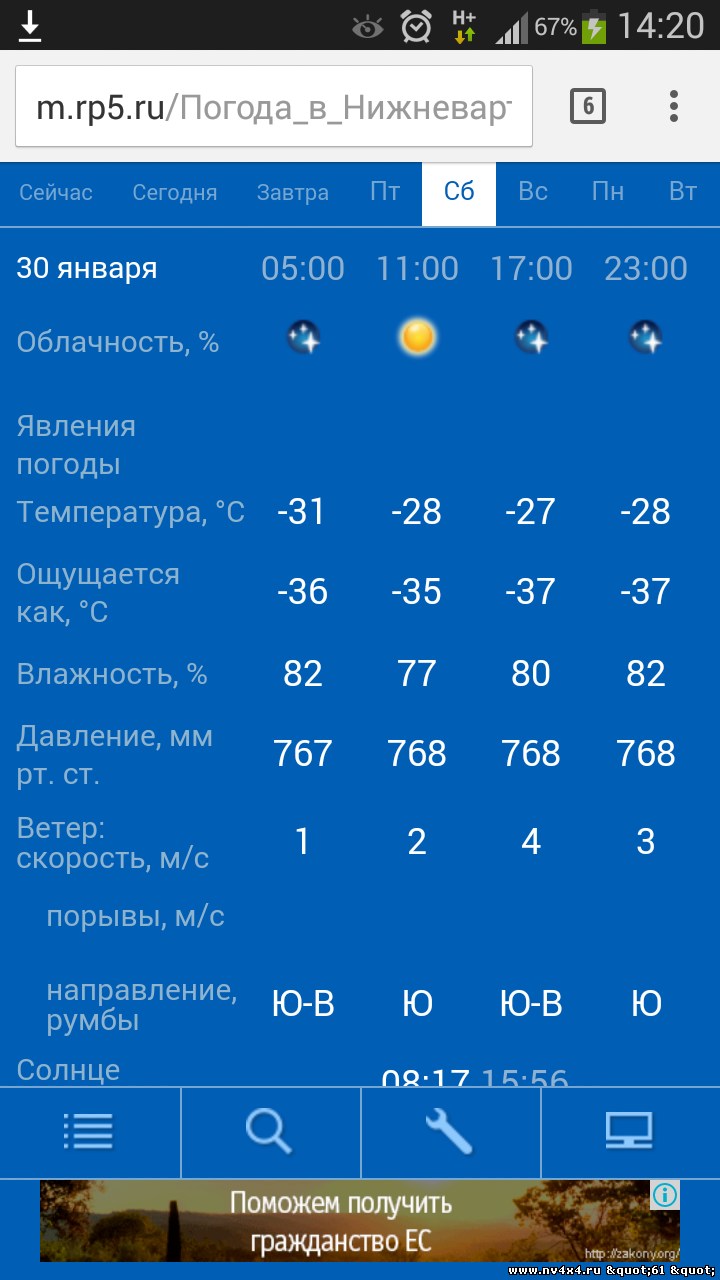Select the Сб day tab

point(459,193)
